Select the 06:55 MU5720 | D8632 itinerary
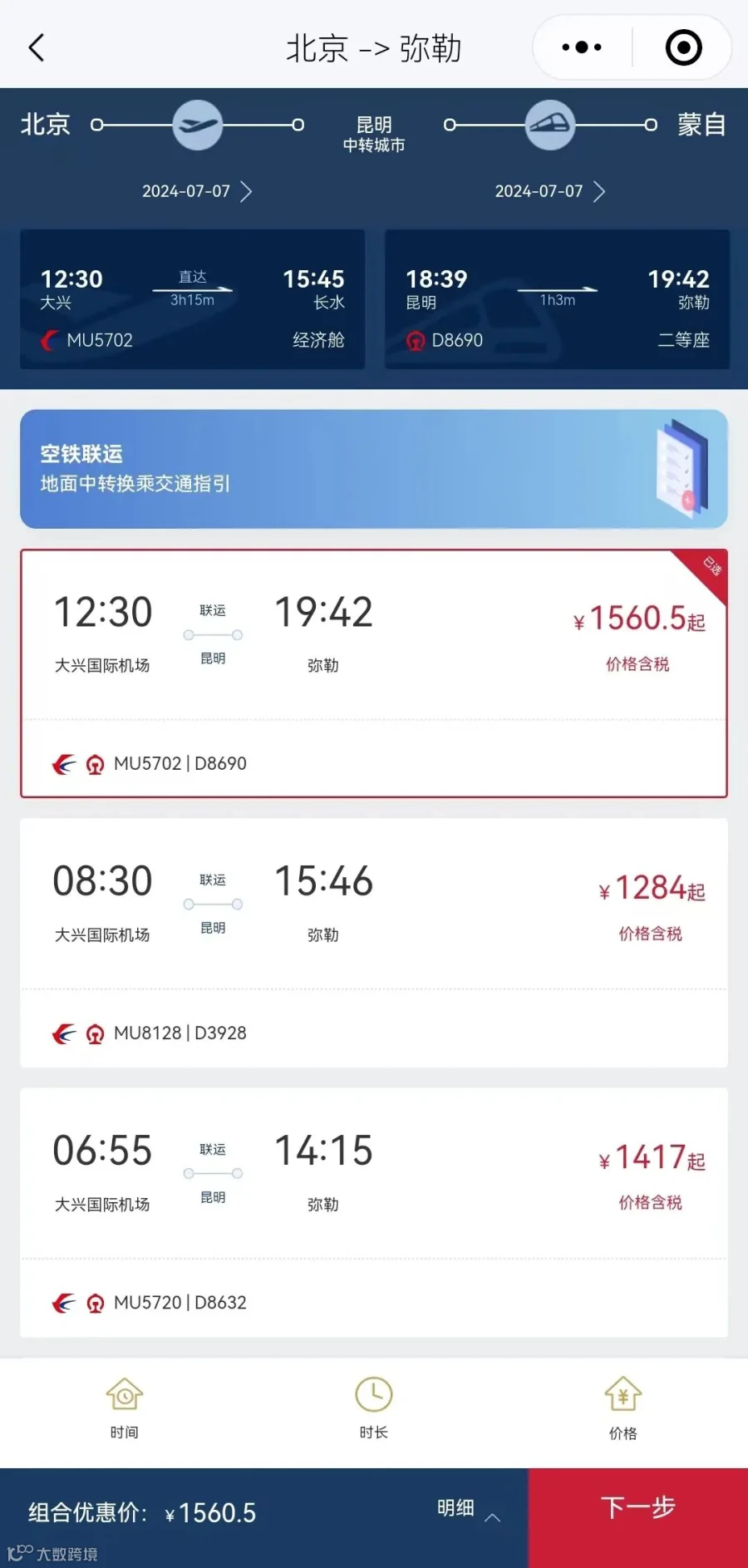Viewport: 748px width, 1568px height. [374, 1212]
